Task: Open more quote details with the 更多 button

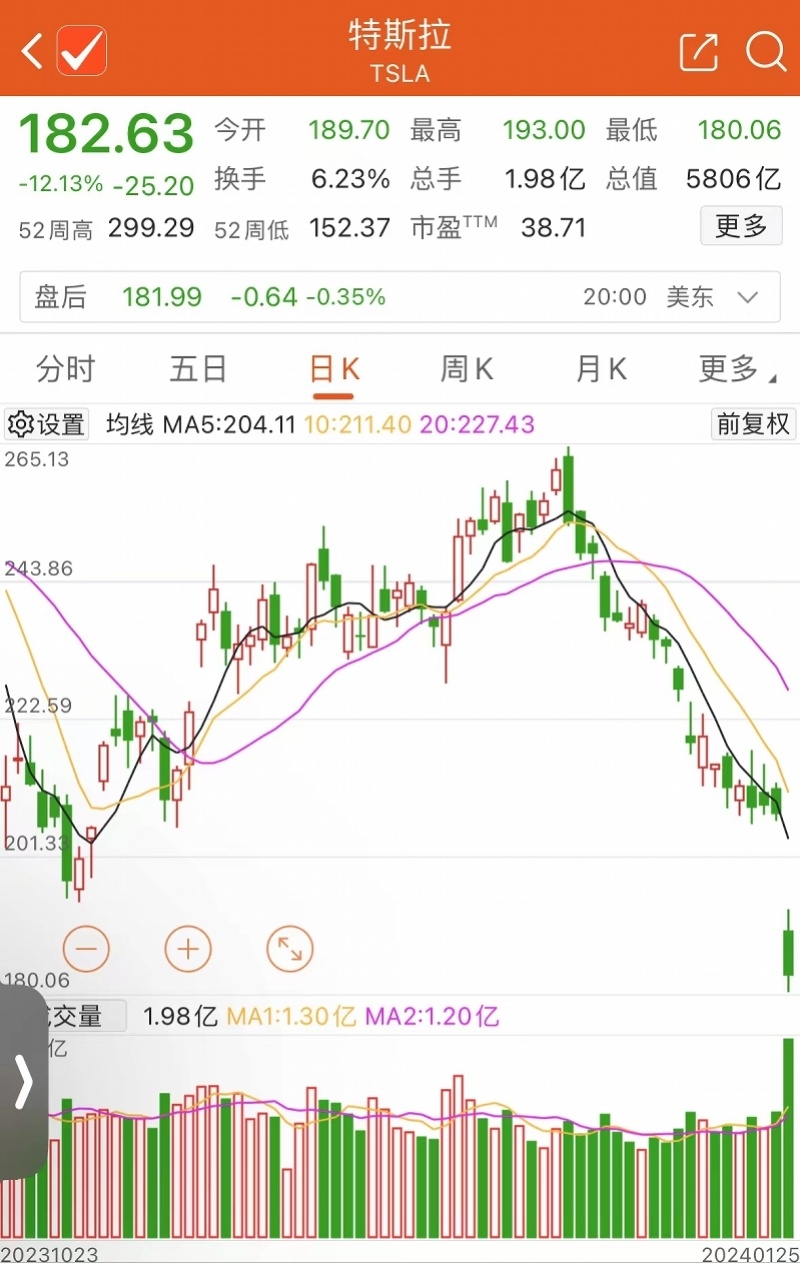Action: click(741, 226)
